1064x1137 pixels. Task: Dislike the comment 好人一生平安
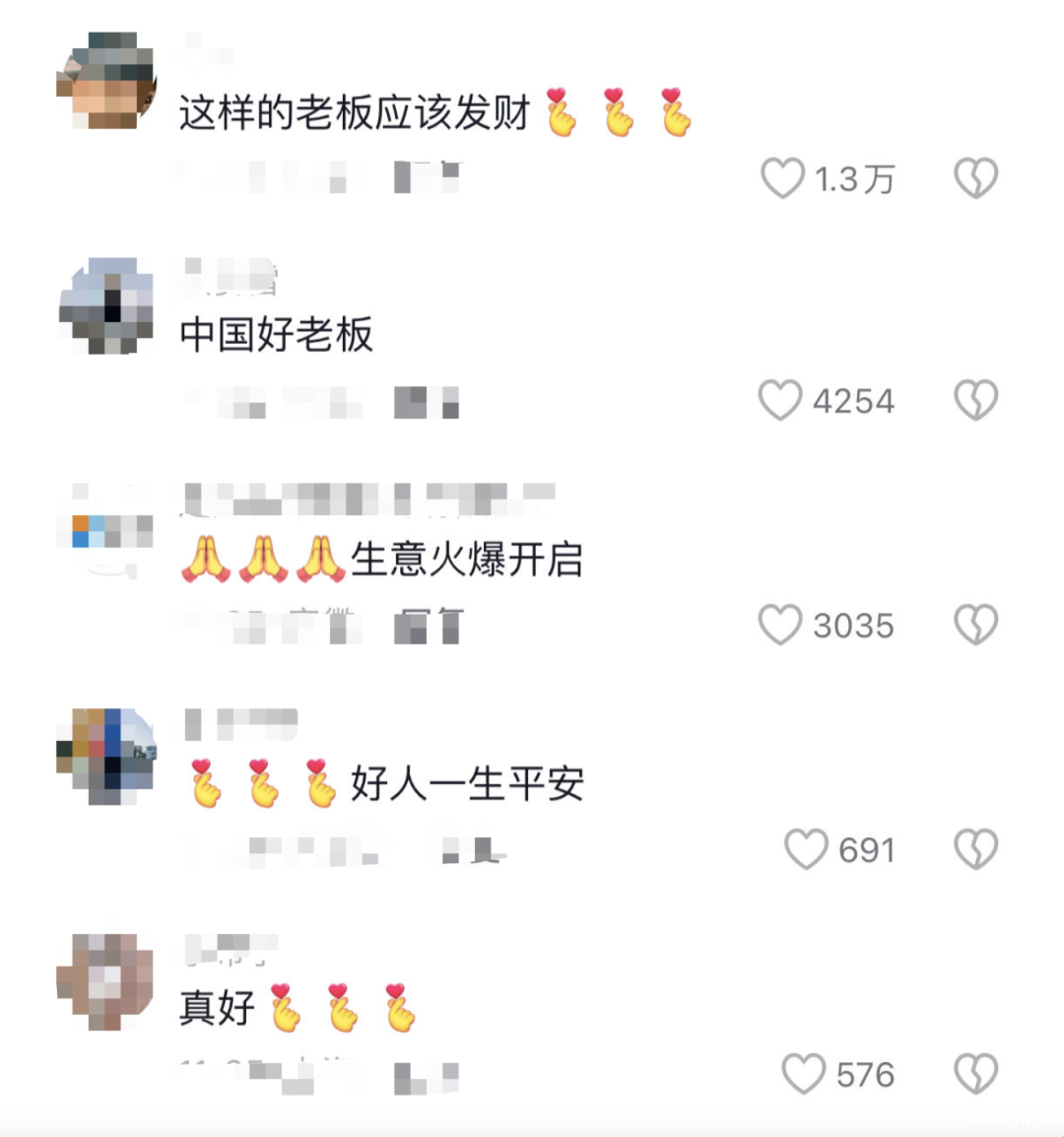coord(975,849)
